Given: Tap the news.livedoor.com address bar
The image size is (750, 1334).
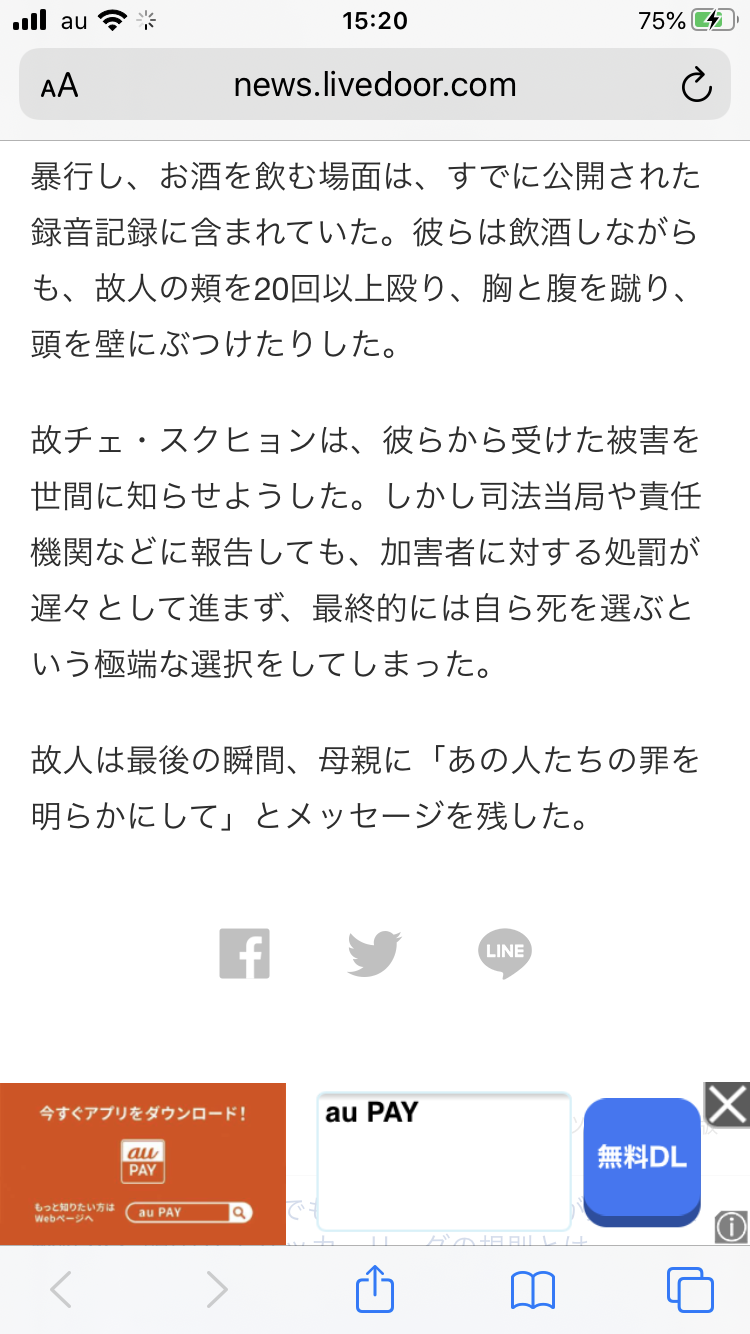Looking at the screenshot, I should pos(375,86).
